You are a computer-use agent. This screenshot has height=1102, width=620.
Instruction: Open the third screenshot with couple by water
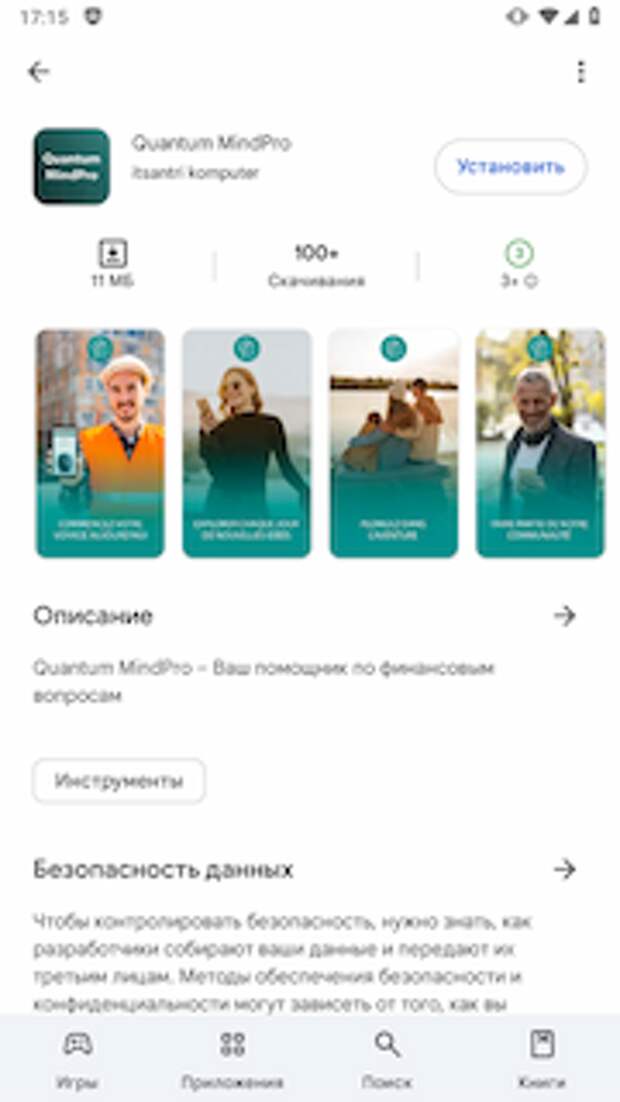[x=393, y=443]
